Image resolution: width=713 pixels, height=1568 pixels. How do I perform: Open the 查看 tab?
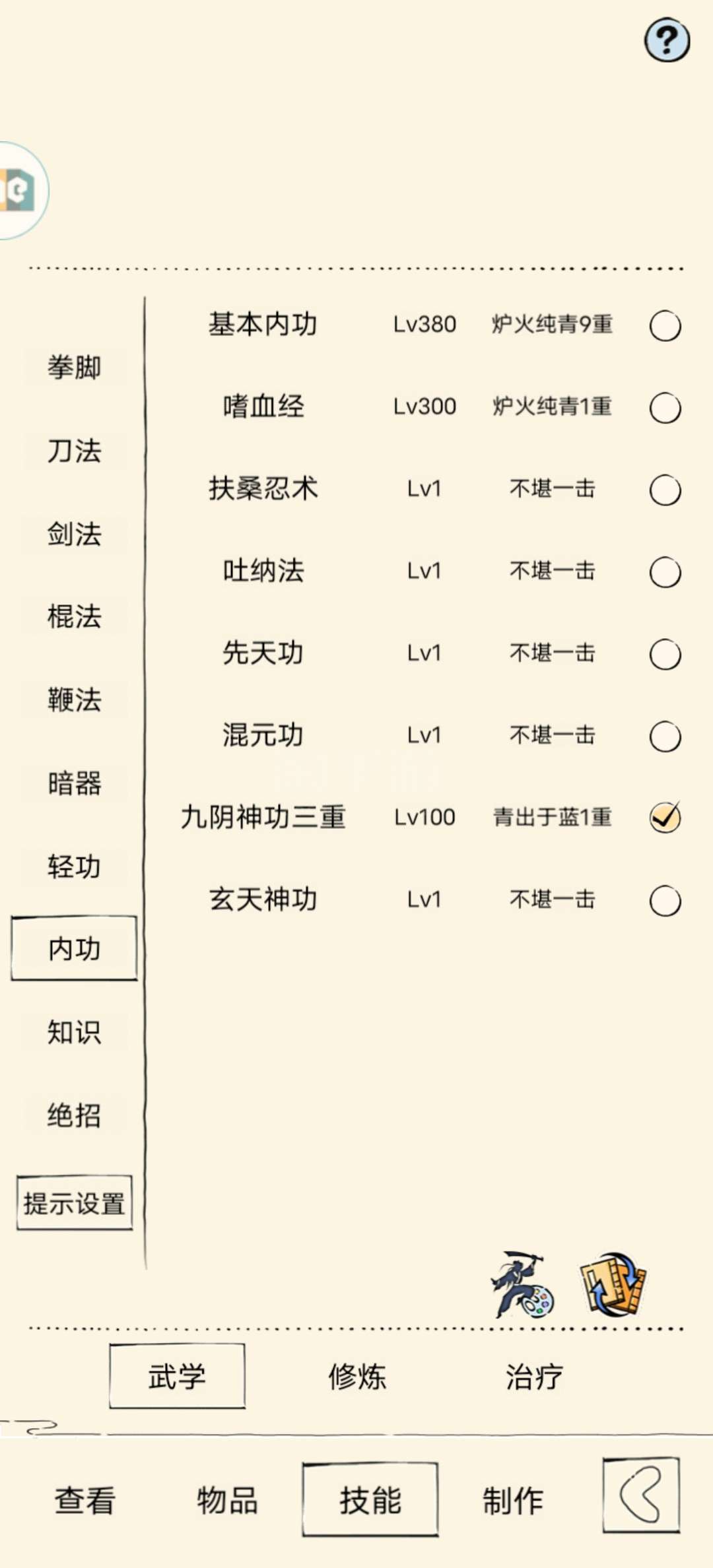(85, 1499)
